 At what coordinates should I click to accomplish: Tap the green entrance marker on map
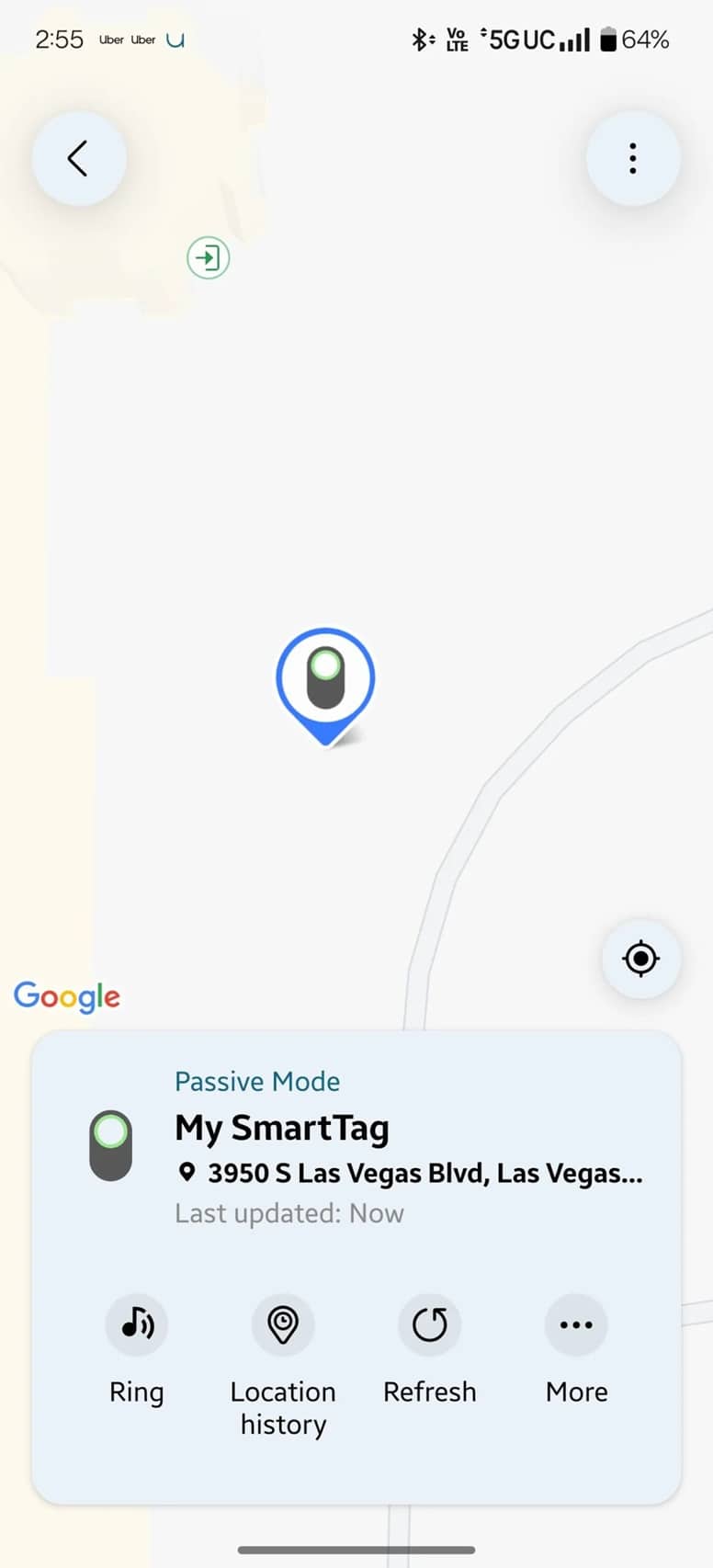tap(209, 257)
